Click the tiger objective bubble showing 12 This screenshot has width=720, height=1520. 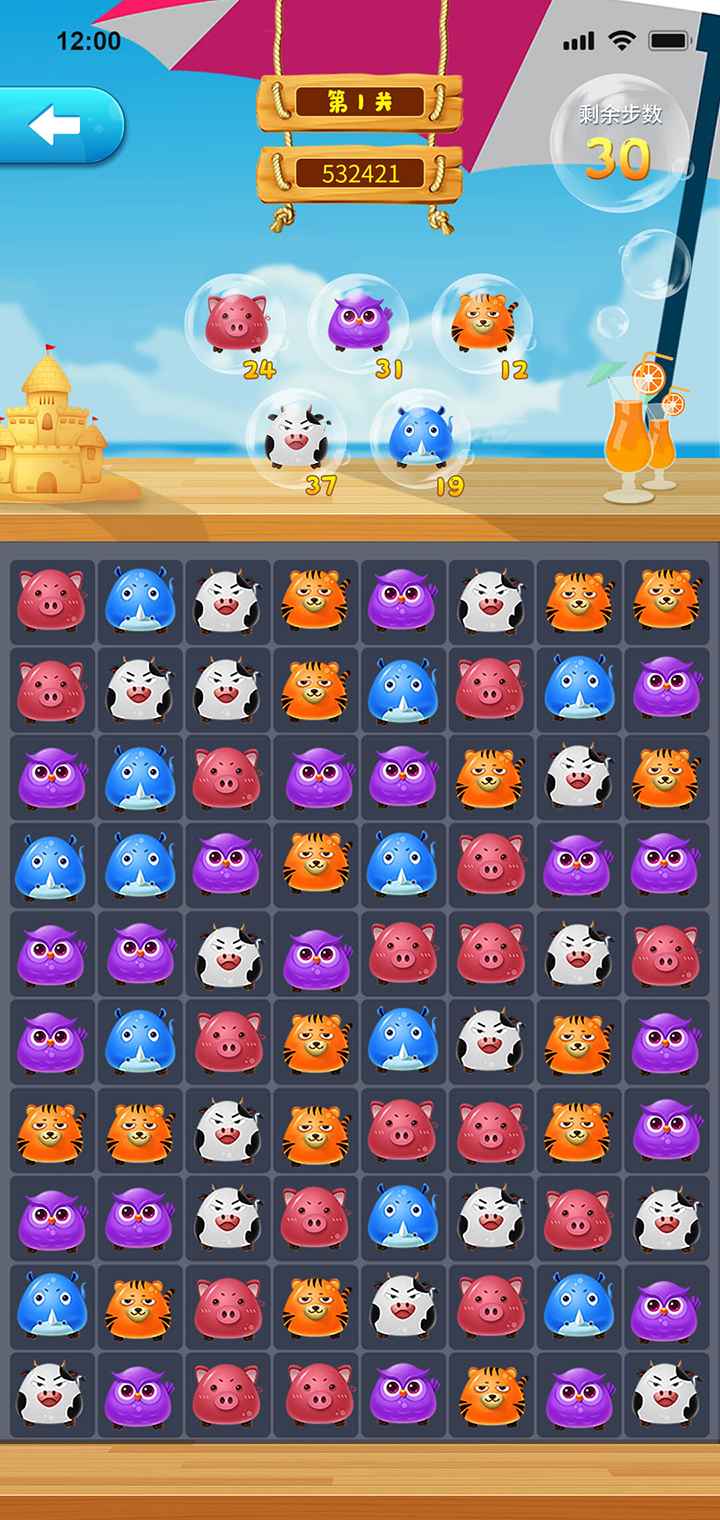pyautogui.click(x=480, y=320)
